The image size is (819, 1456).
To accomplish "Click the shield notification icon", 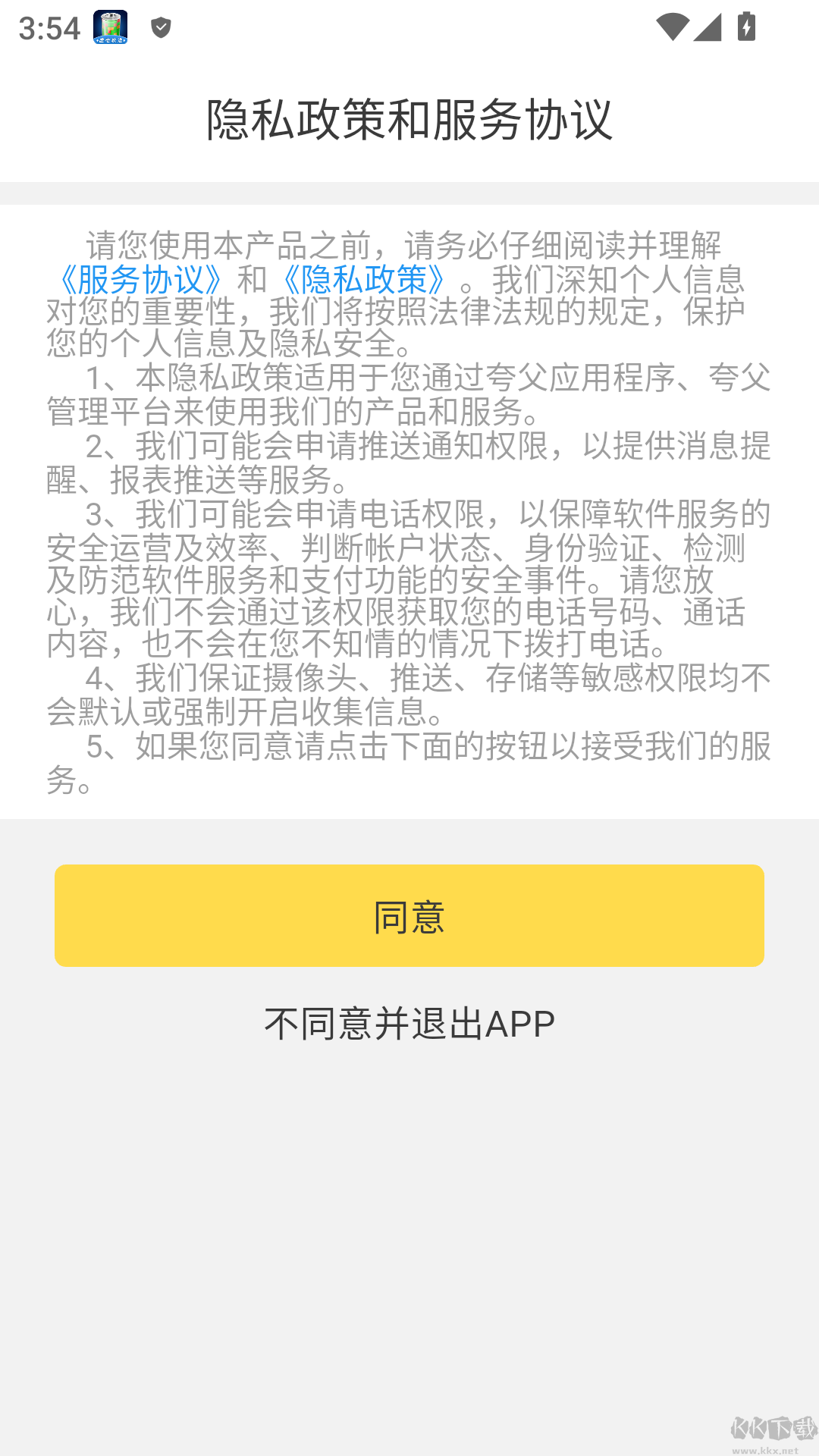I will [159, 27].
